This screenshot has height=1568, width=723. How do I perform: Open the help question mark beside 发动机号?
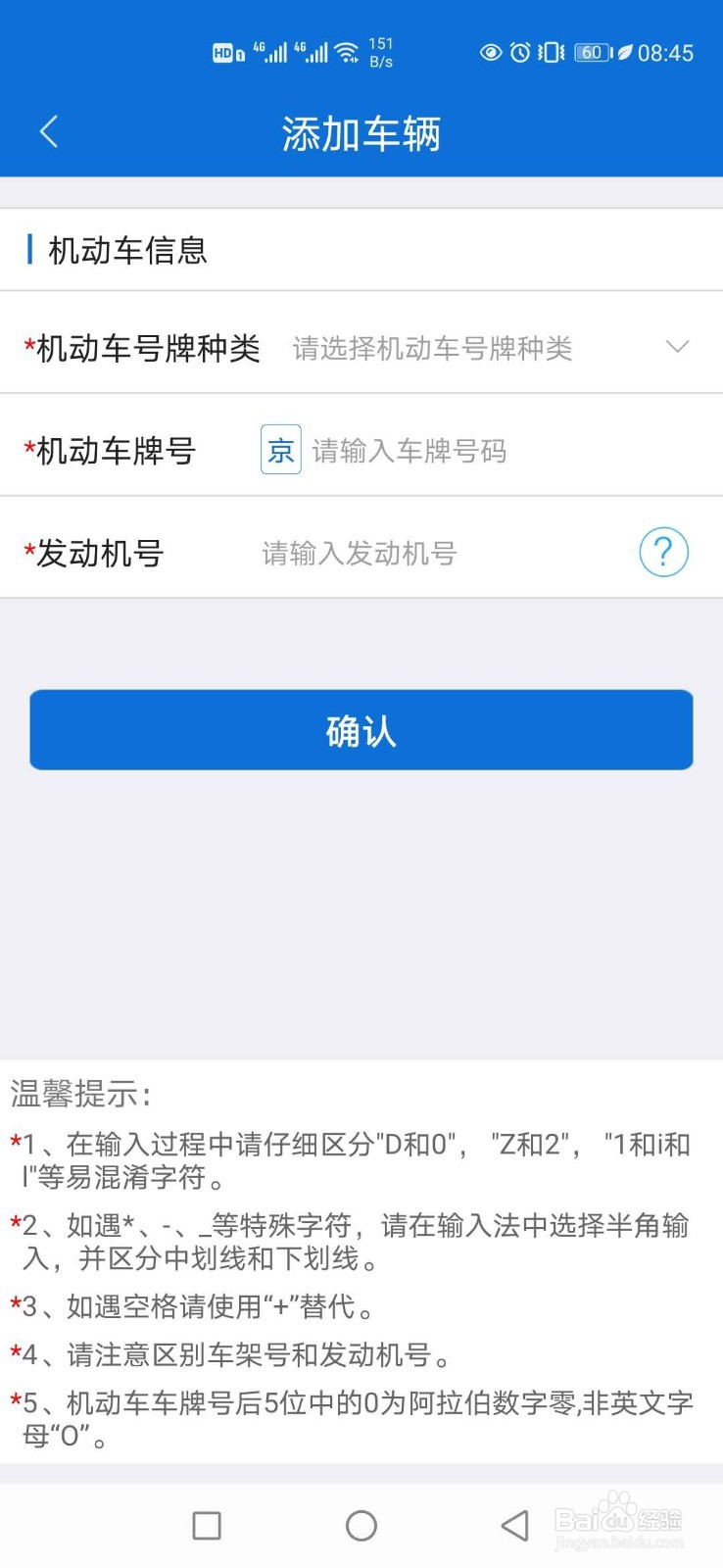pyautogui.click(x=663, y=552)
